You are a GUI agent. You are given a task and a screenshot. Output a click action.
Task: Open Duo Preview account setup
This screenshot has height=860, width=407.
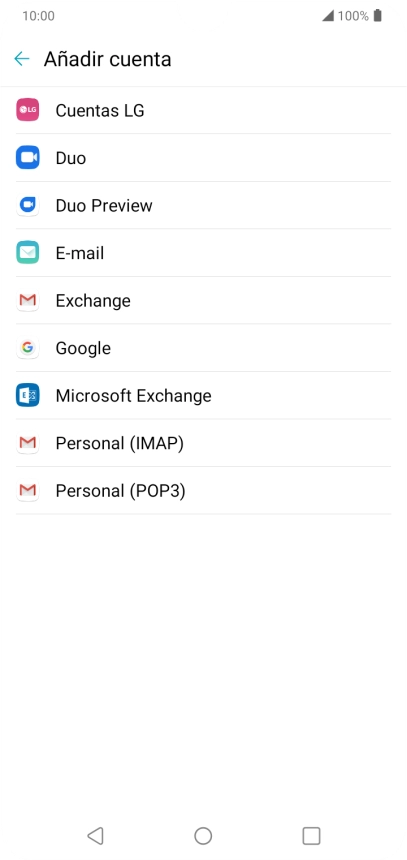tap(204, 205)
